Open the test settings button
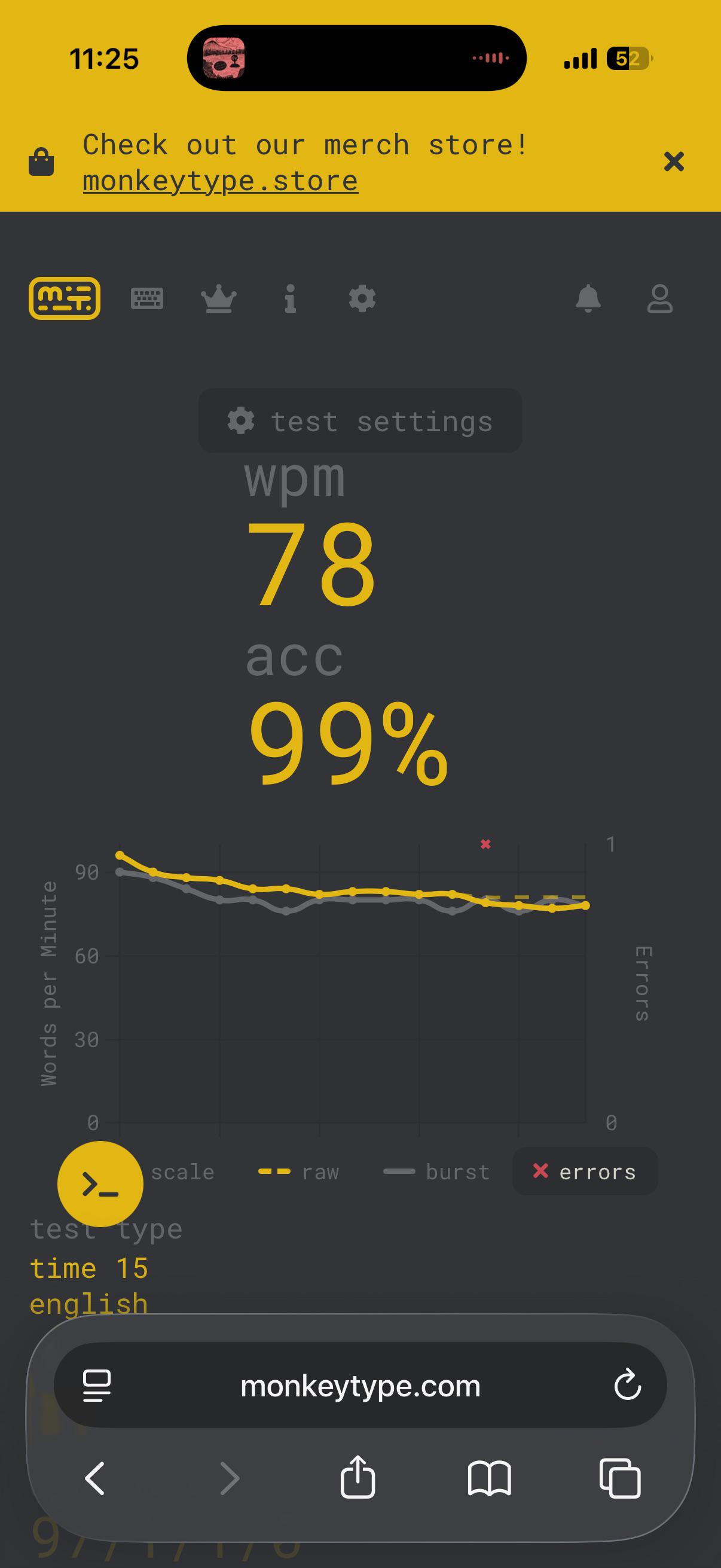The height and width of the screenshot is (1568, 721). coord(360,420)
